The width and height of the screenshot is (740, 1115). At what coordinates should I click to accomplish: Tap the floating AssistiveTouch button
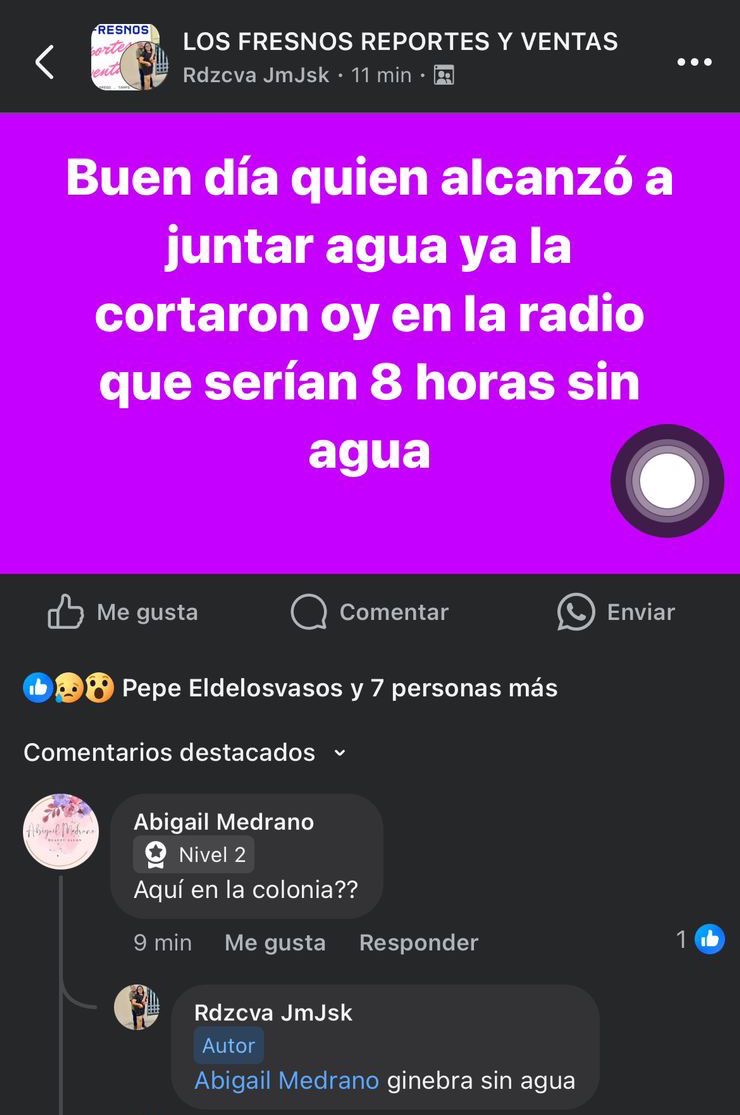pos(667,481)
